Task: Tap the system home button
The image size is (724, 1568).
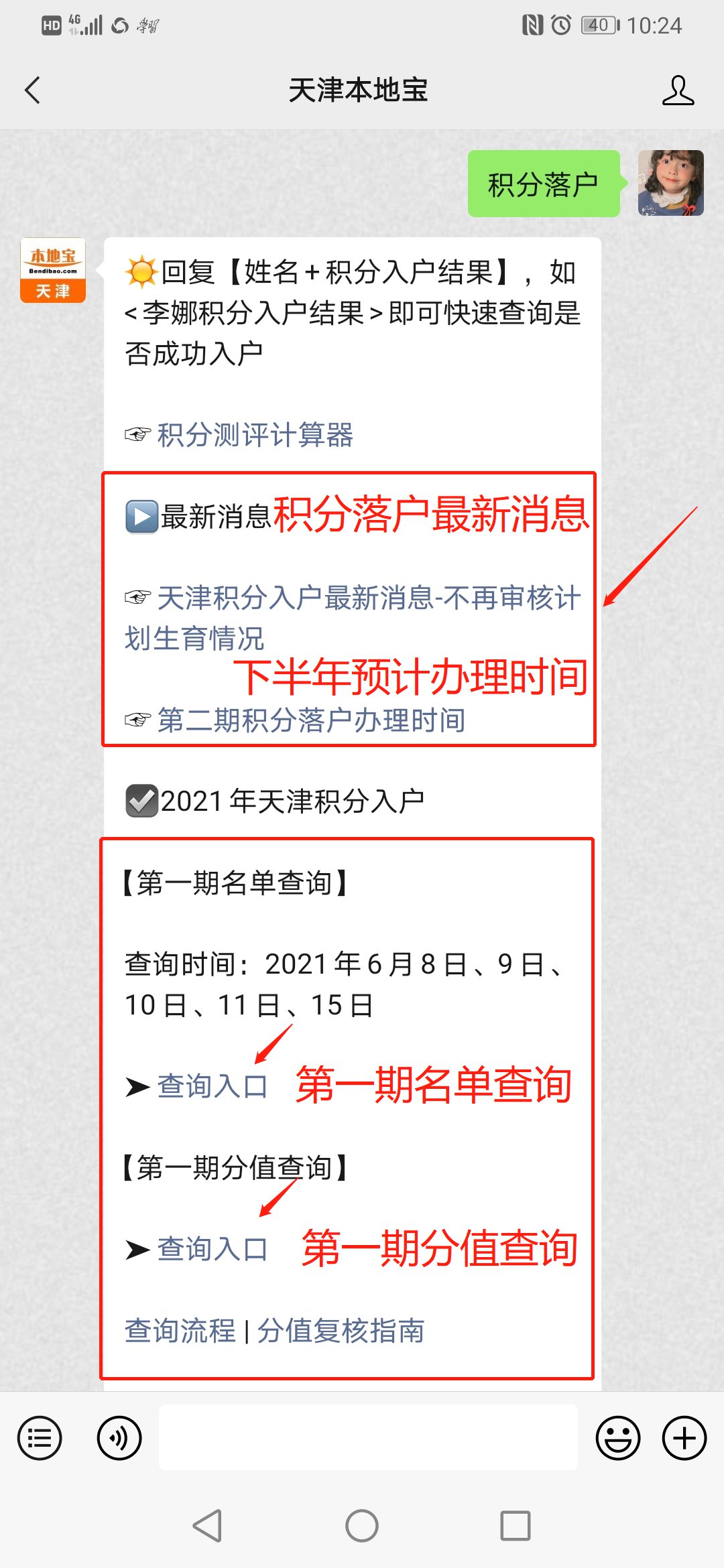Action: (x=362, y=1526)
